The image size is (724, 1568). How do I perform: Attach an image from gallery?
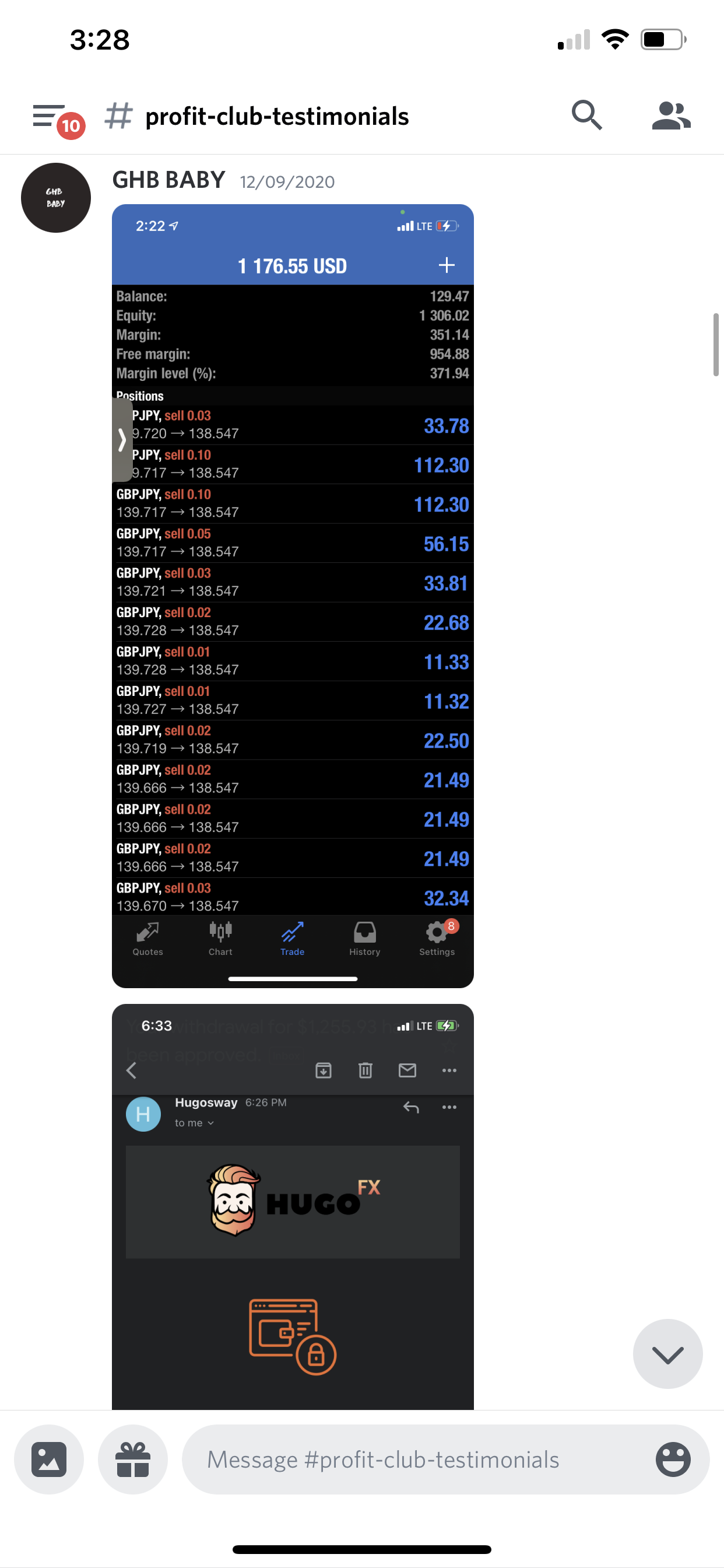coord(50,1459)
